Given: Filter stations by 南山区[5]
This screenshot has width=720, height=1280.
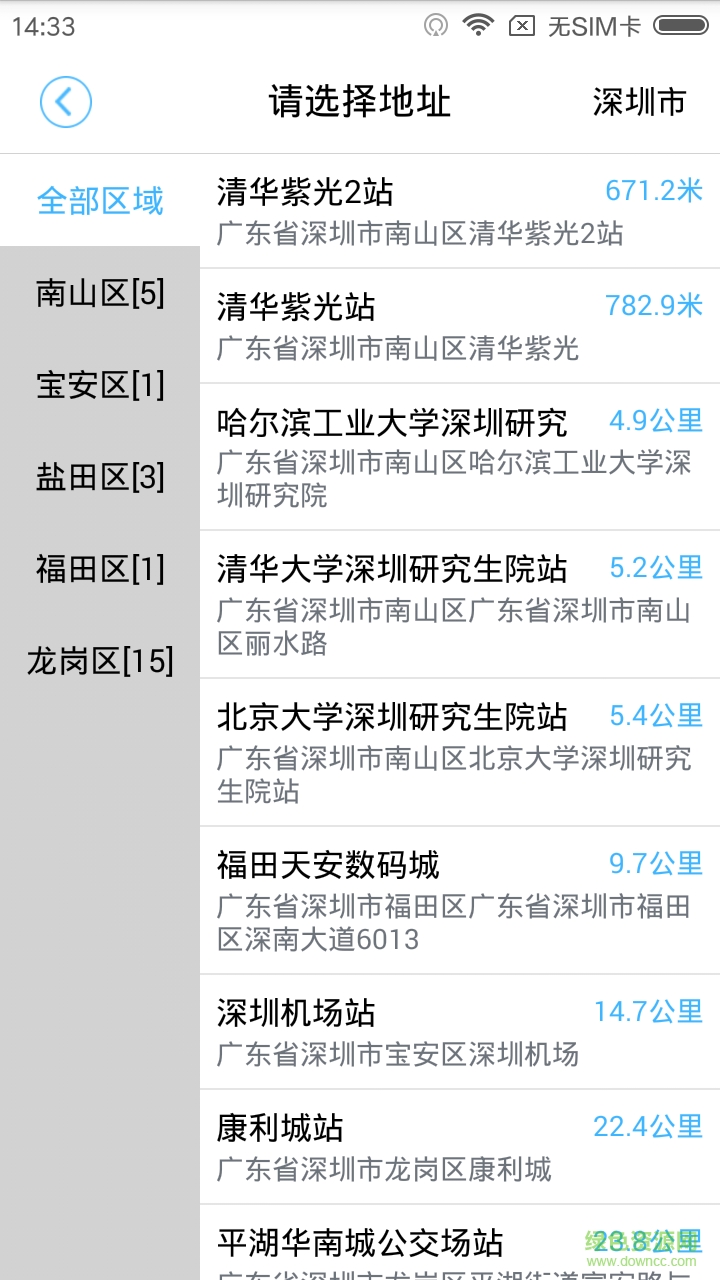Looking at the screenshot, I should 100,294.
